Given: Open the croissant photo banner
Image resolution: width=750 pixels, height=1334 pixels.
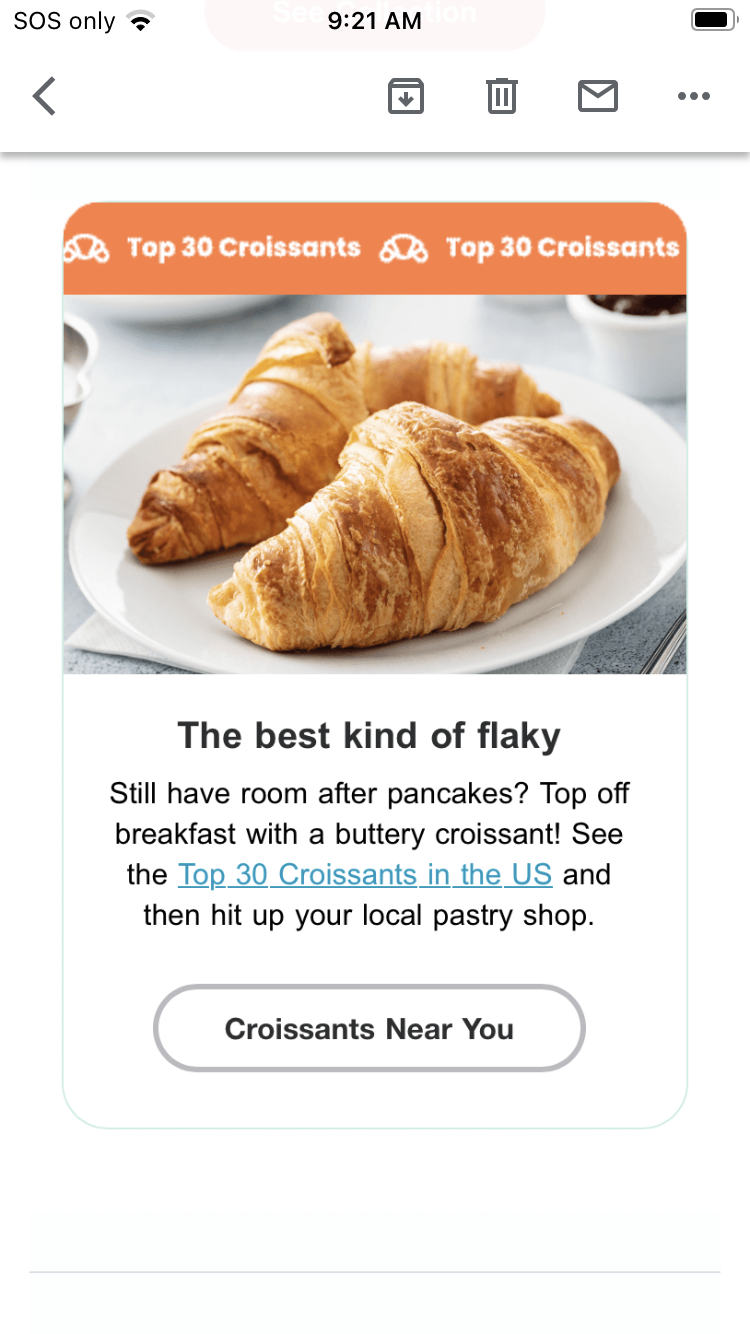Looking at the screenshot, I should [x=374, y=484].
